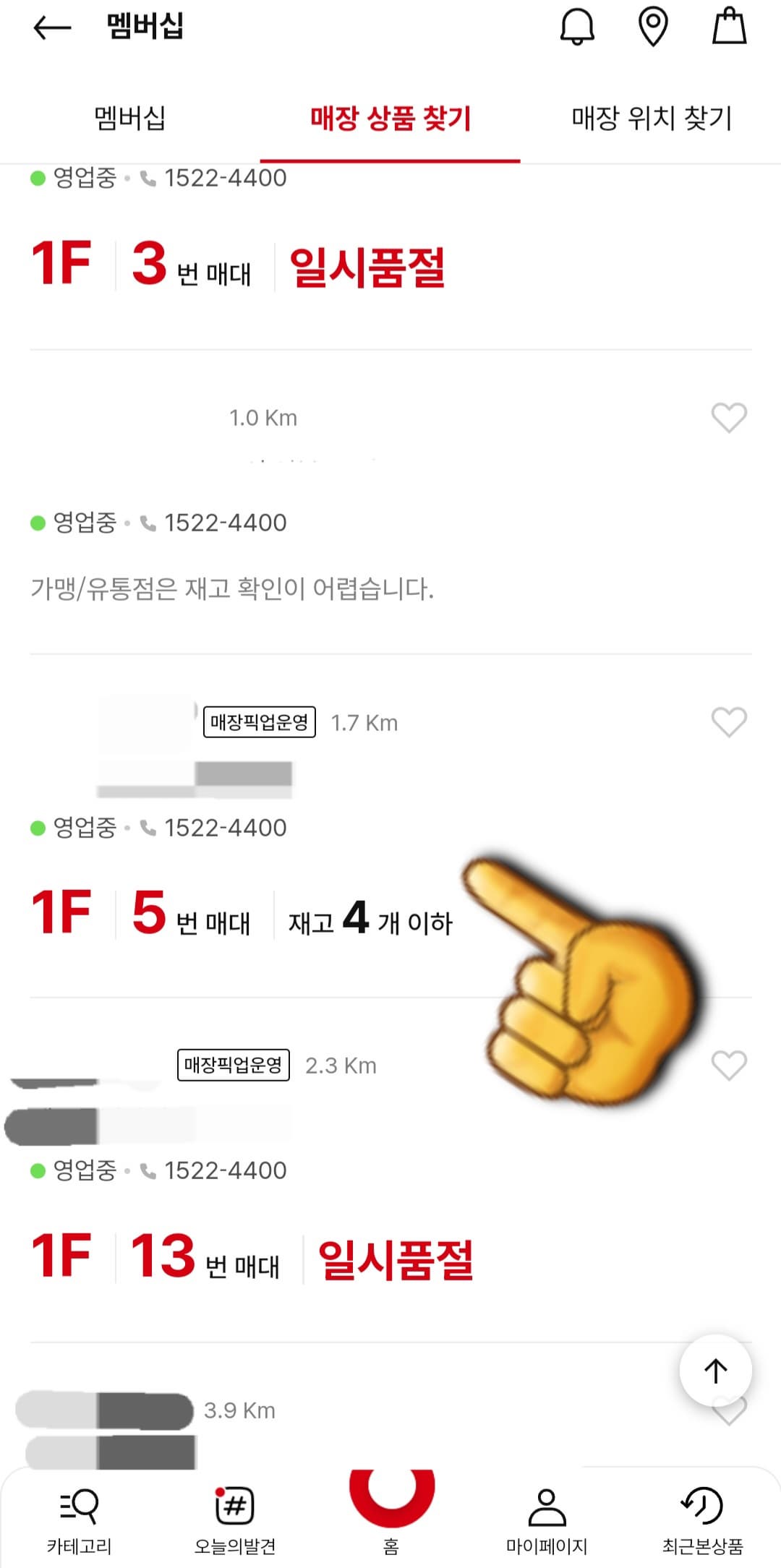The image size is (781, 1568).
Task: Tap the phone icon next to 1522-4400
Action: 147,178
